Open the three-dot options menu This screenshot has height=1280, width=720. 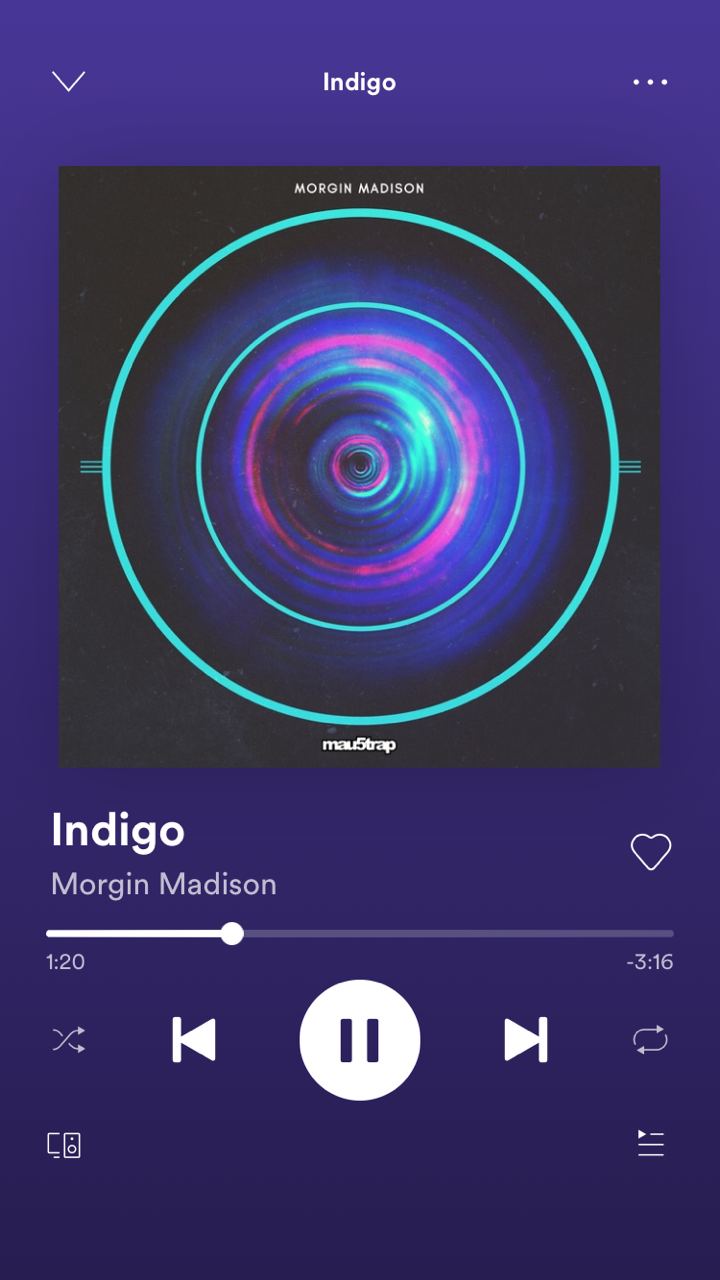click(x=650, y=82)
